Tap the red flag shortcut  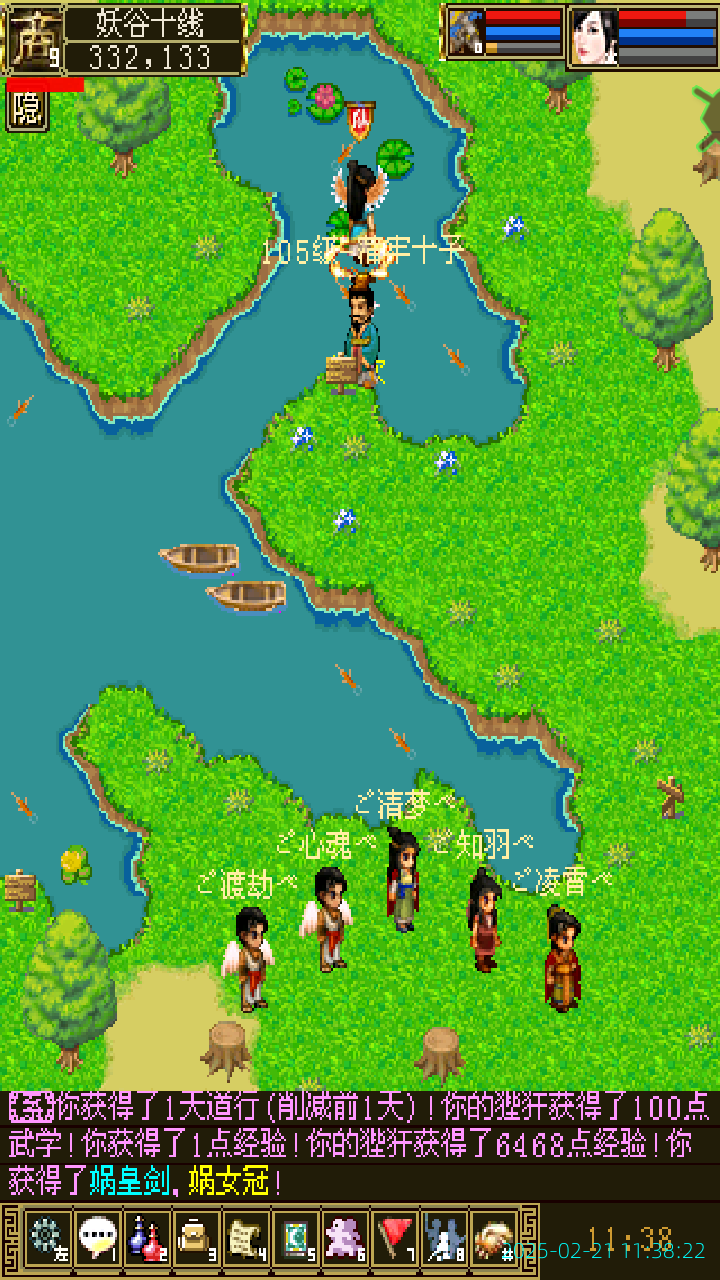point(396,1237)
